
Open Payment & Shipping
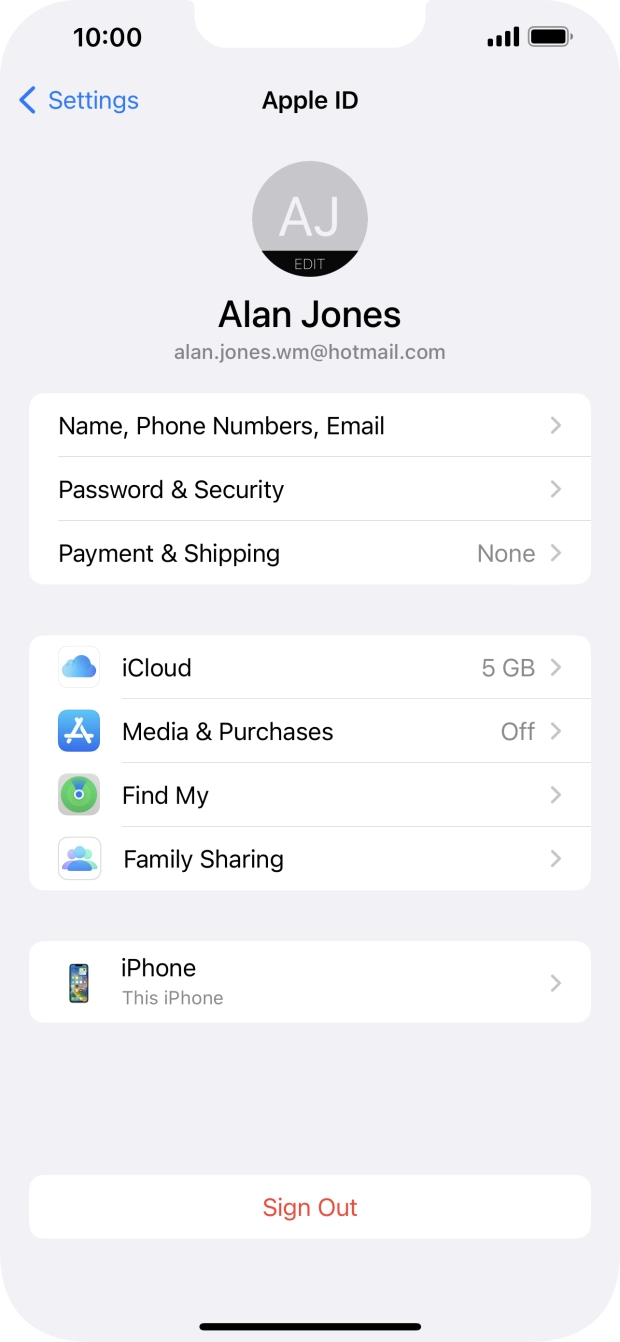(x=310, y=554)
